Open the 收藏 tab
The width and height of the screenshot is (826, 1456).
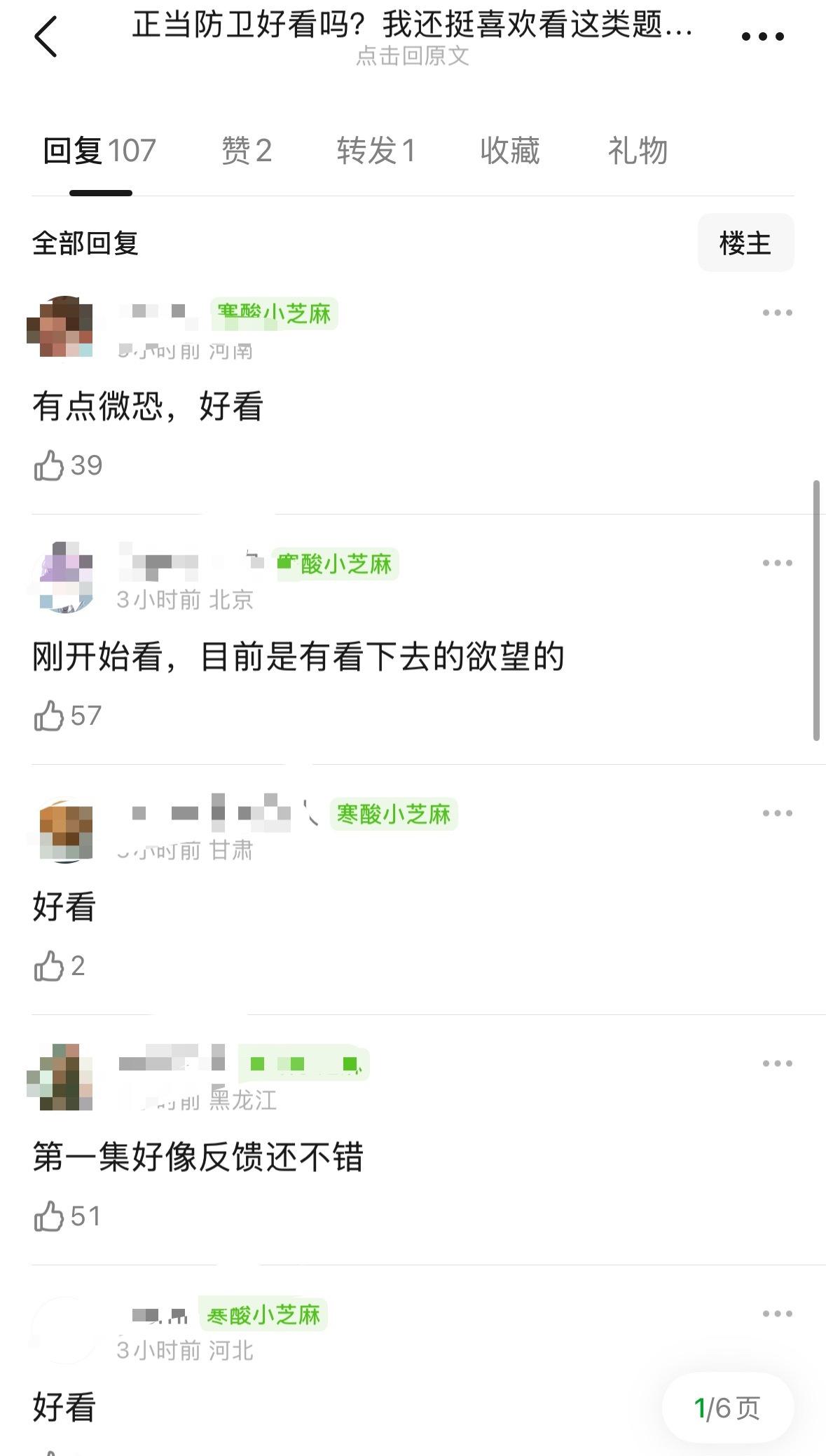[x=509, y=151]
